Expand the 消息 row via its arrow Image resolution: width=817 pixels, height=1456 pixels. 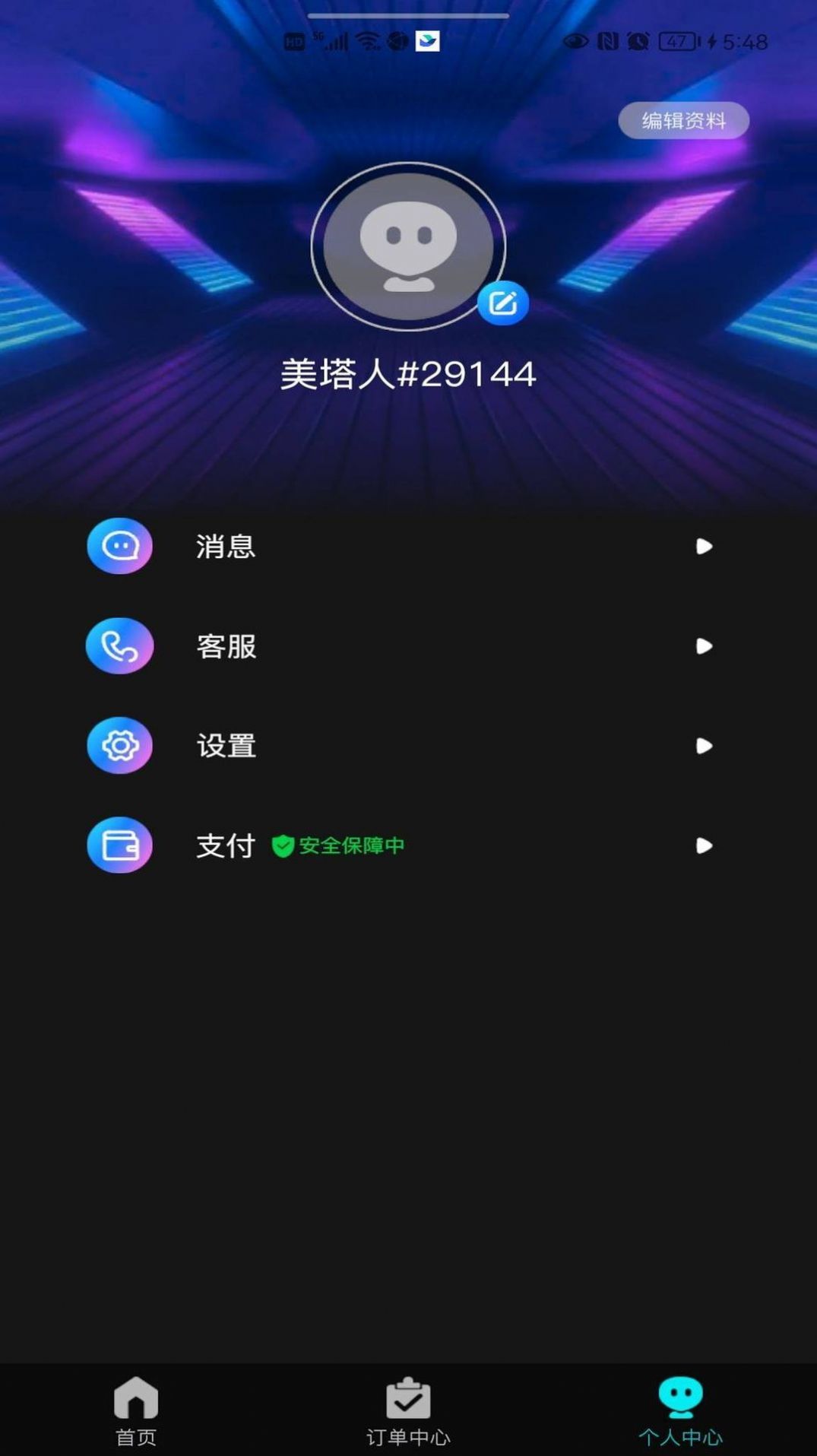click(705, 546)
